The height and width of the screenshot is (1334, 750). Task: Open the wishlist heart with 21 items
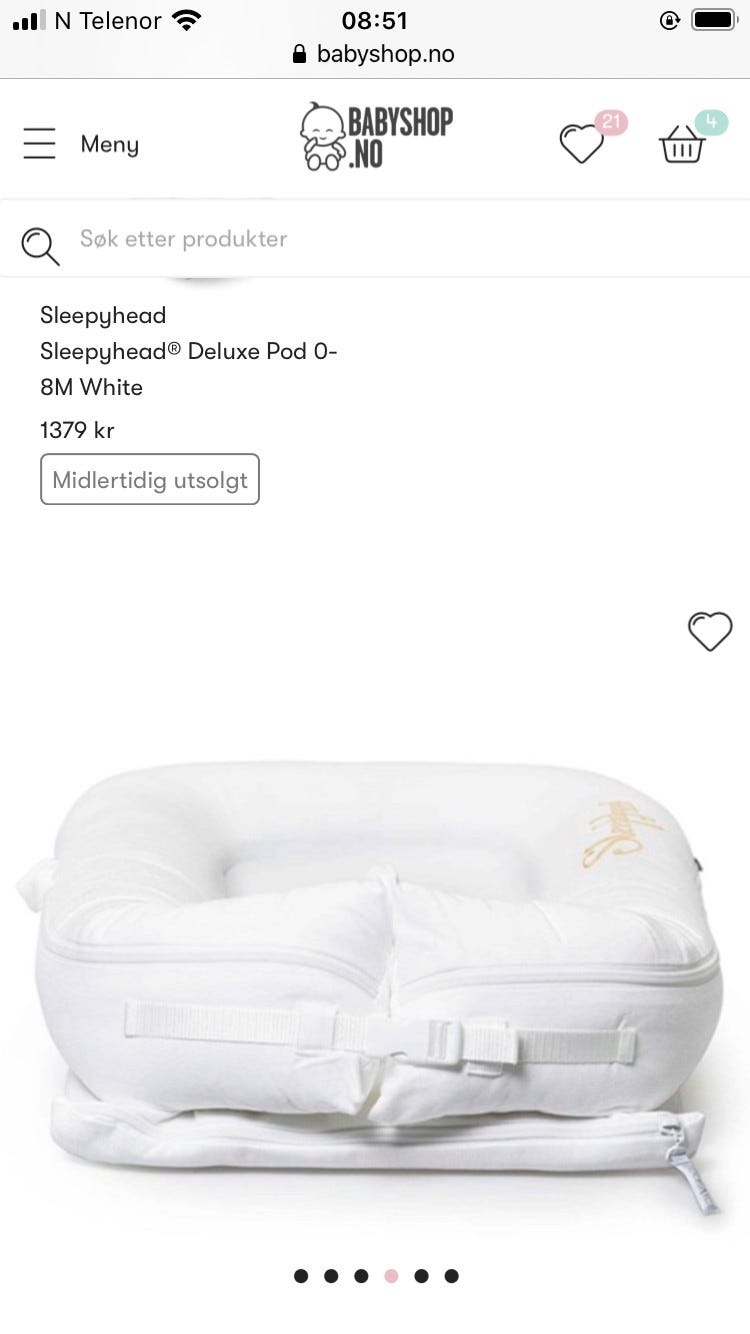(582, 144)
